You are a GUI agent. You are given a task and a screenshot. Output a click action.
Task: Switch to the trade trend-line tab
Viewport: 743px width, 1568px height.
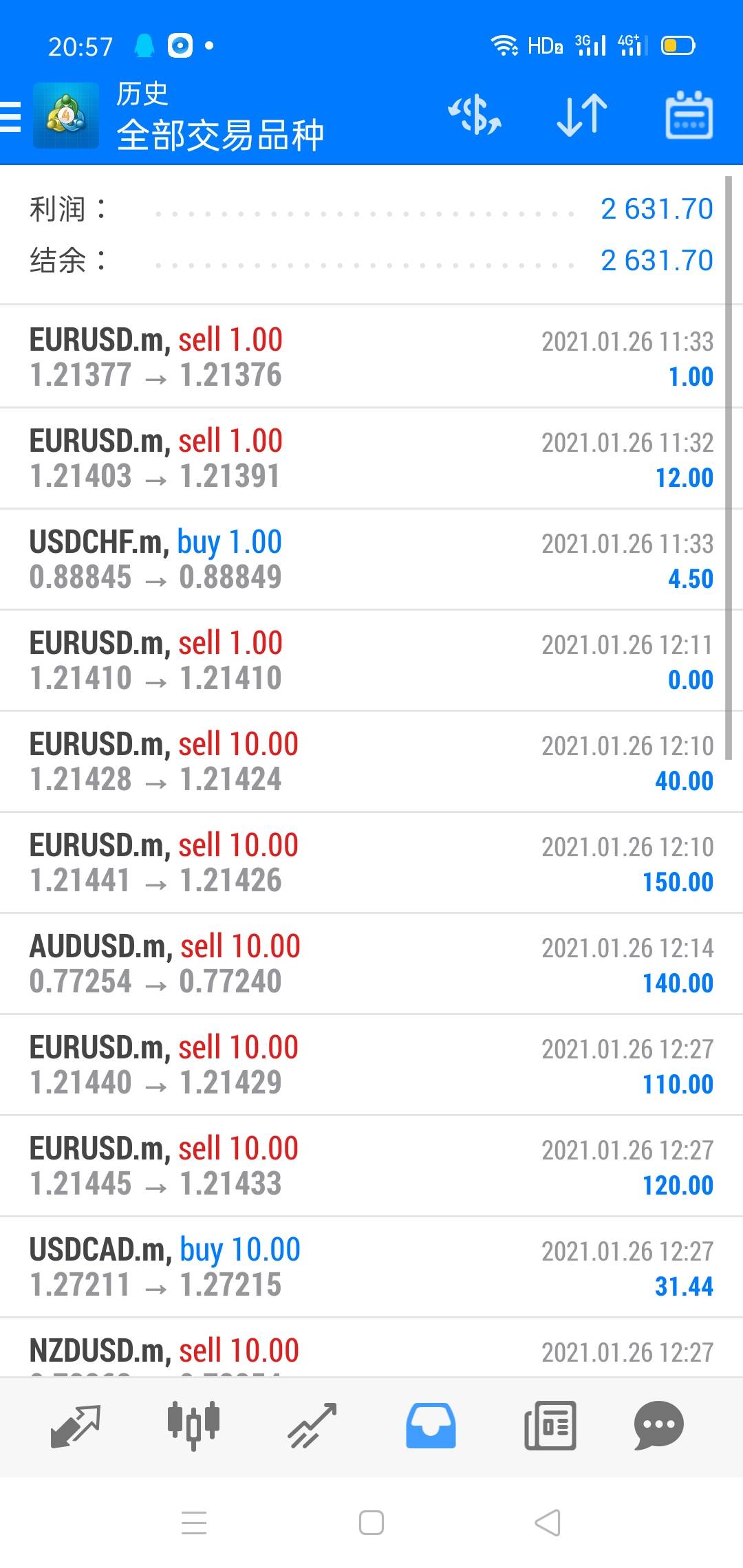(x=312, y=1426)
